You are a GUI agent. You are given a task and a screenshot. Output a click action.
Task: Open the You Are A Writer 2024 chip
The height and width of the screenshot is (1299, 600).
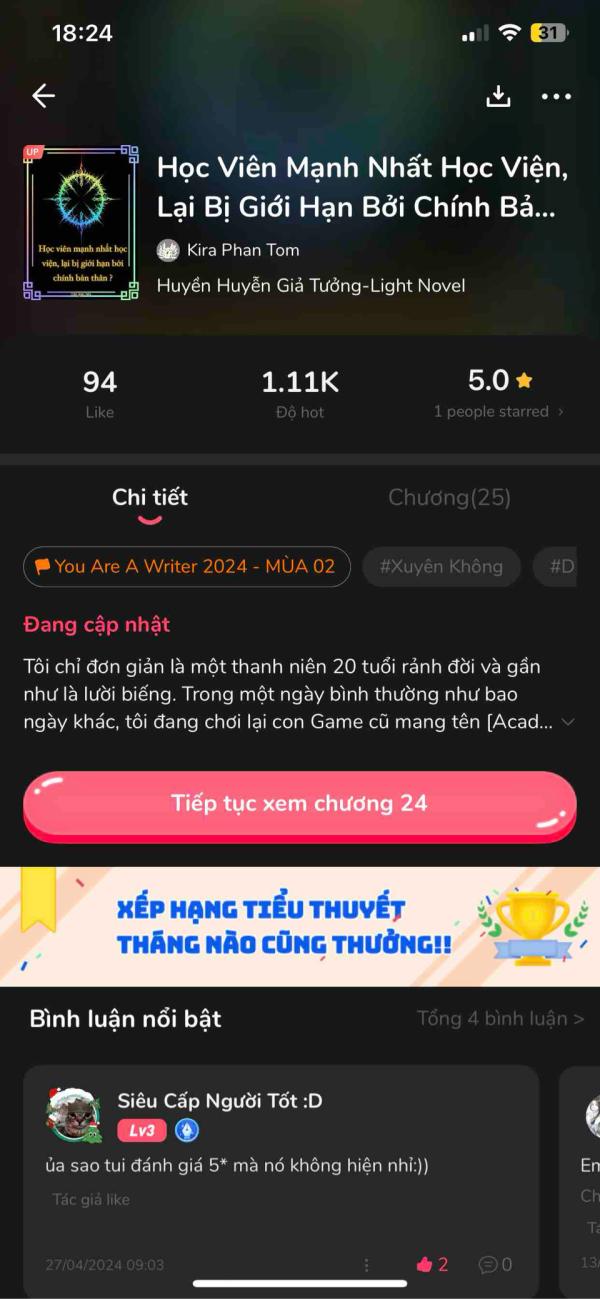click(187, 566)
